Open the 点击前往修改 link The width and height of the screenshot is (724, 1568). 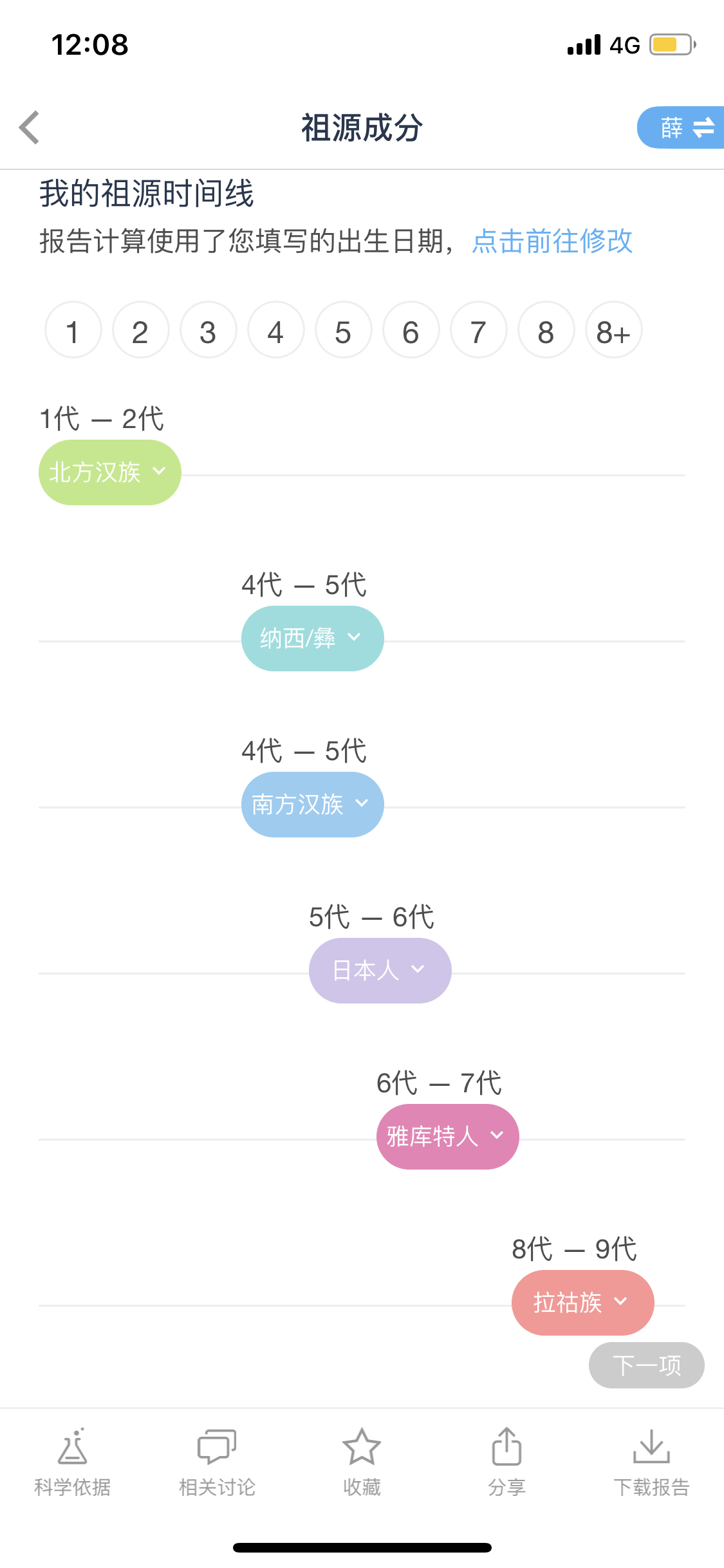tap(552, 241)
